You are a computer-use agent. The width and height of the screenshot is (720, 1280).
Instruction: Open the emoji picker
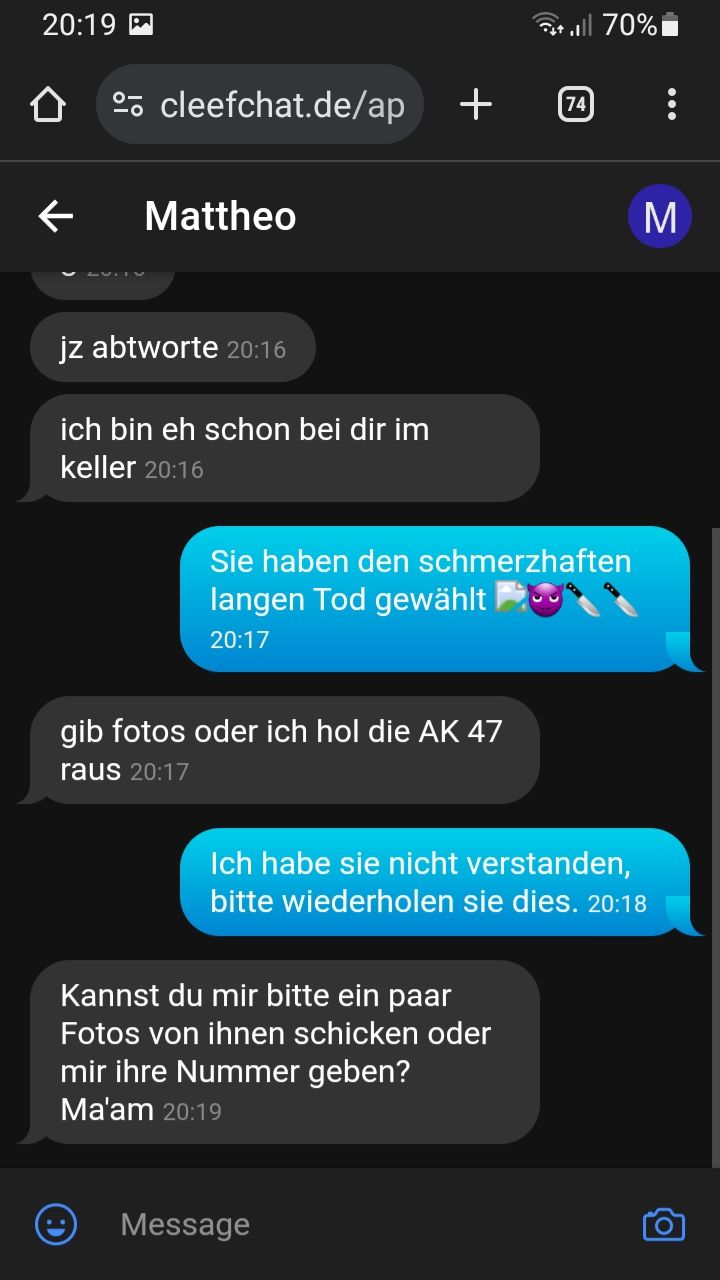click(56, 1224)
